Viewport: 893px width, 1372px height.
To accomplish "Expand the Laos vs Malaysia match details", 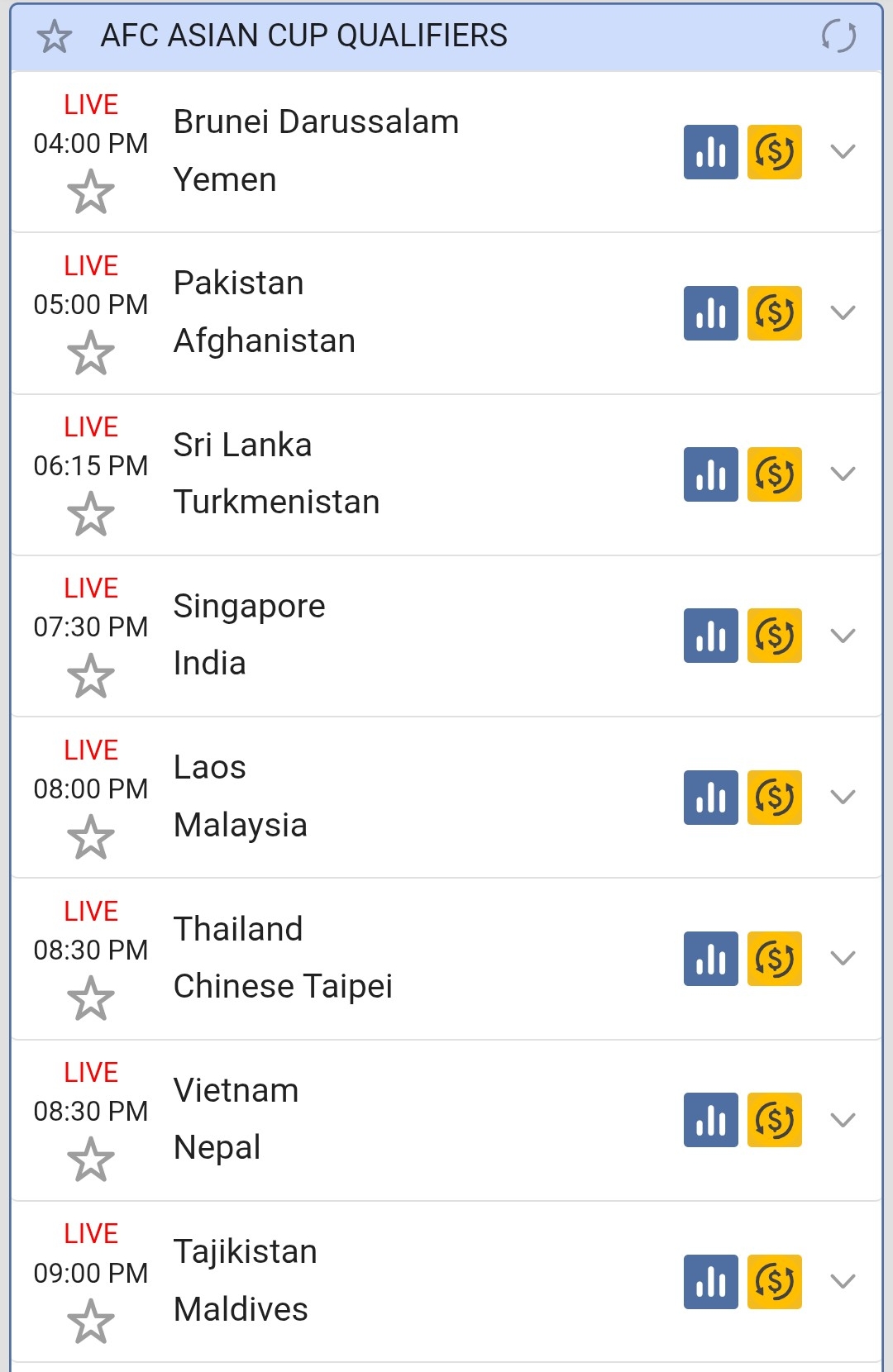I will [x=843, y=797].
